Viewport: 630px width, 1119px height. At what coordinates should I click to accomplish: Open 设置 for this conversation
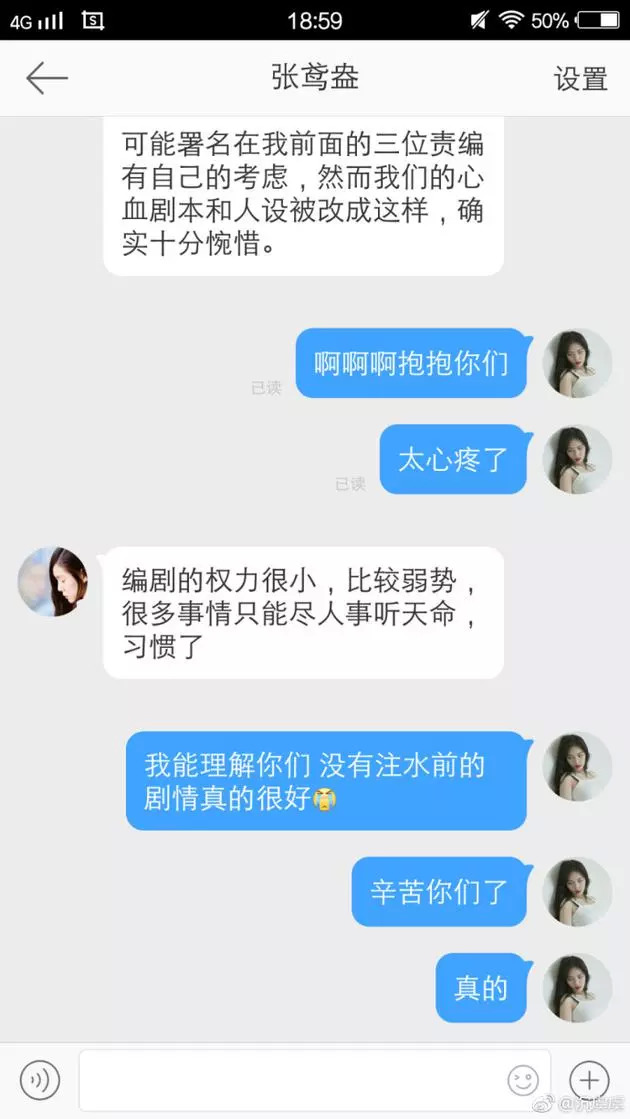click(580, 79)
